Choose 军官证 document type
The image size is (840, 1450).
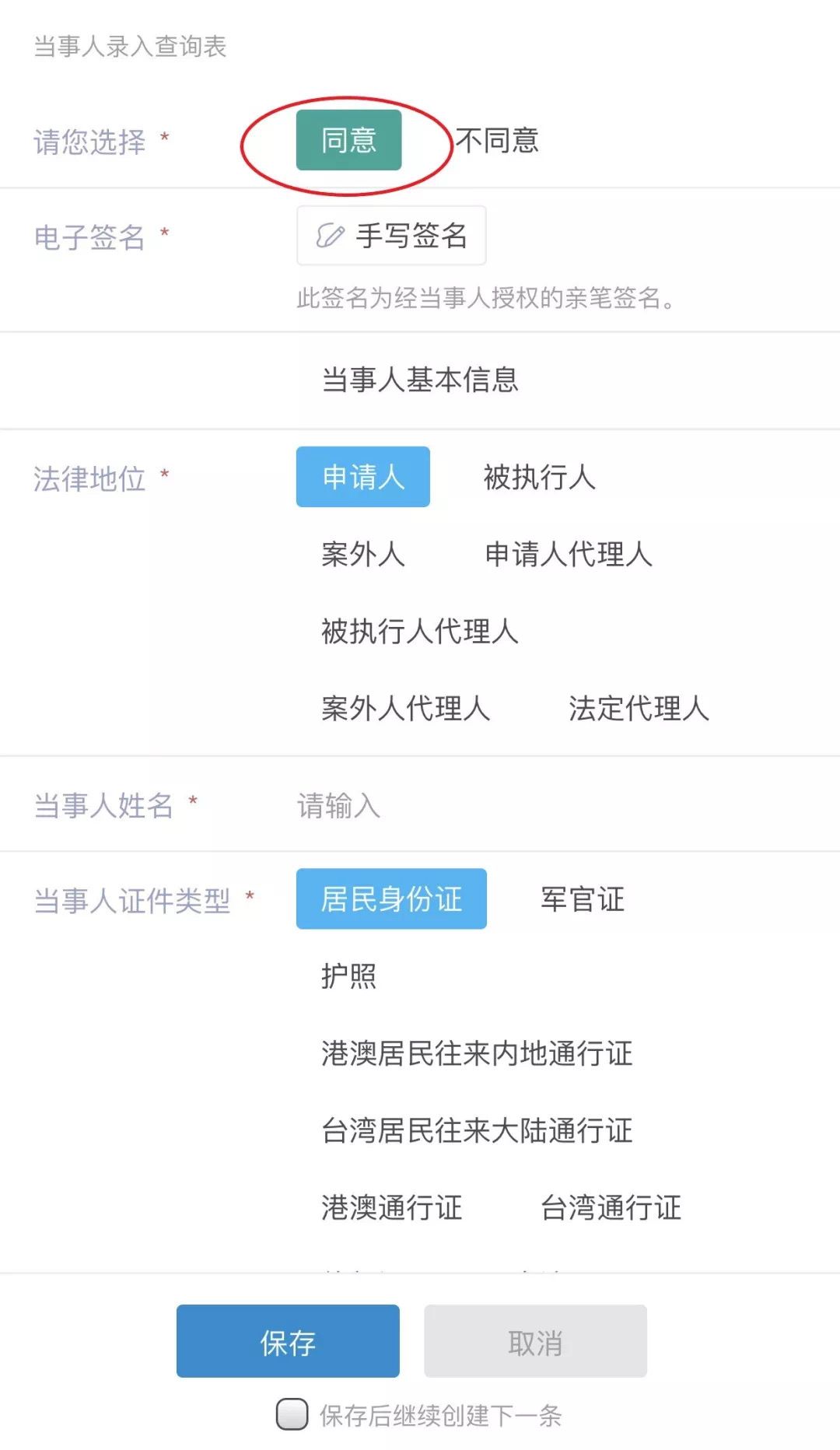(581, 900)
